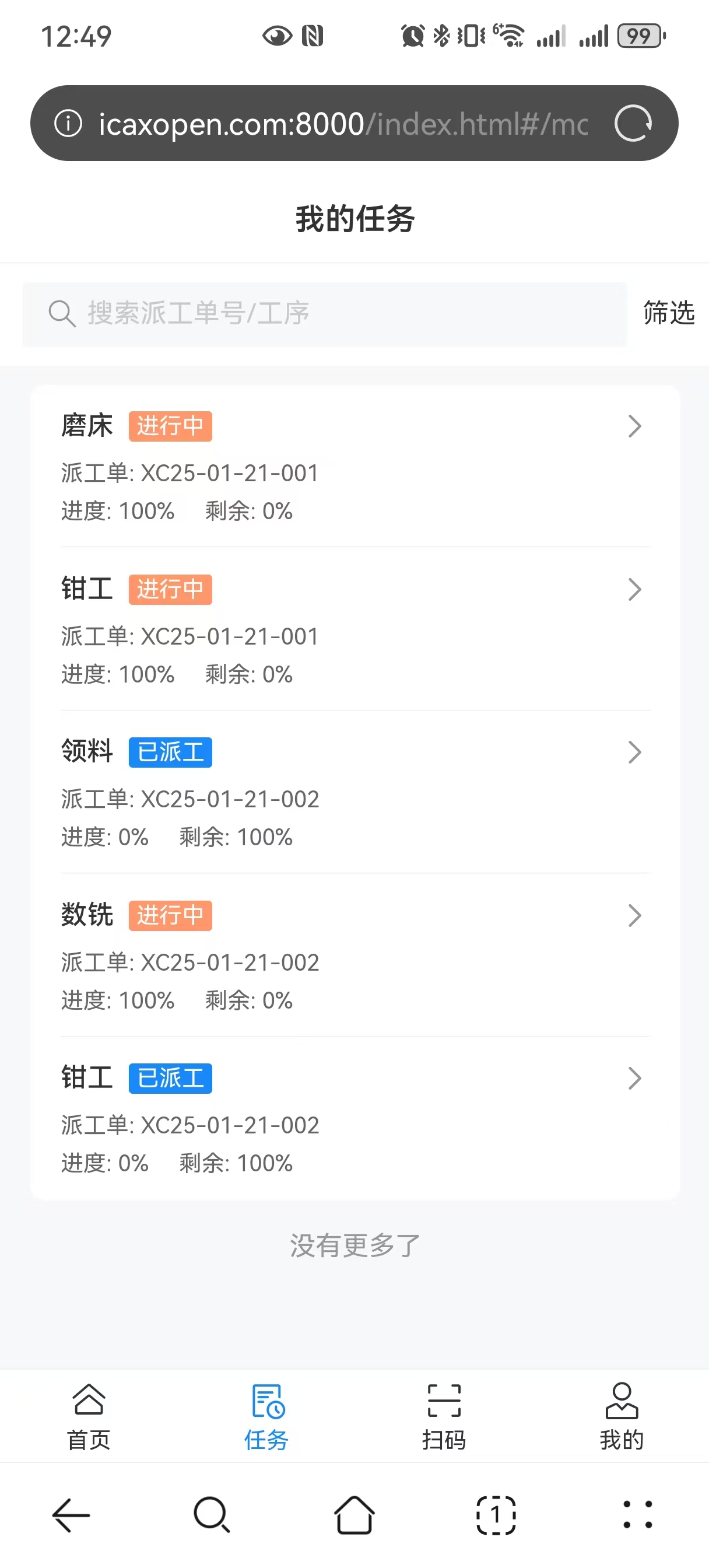The height and width of the screenshot is (1568, 709).
Task: Tap the 已派工 status tag on 领料 task
Action: (x=170, y=752)
